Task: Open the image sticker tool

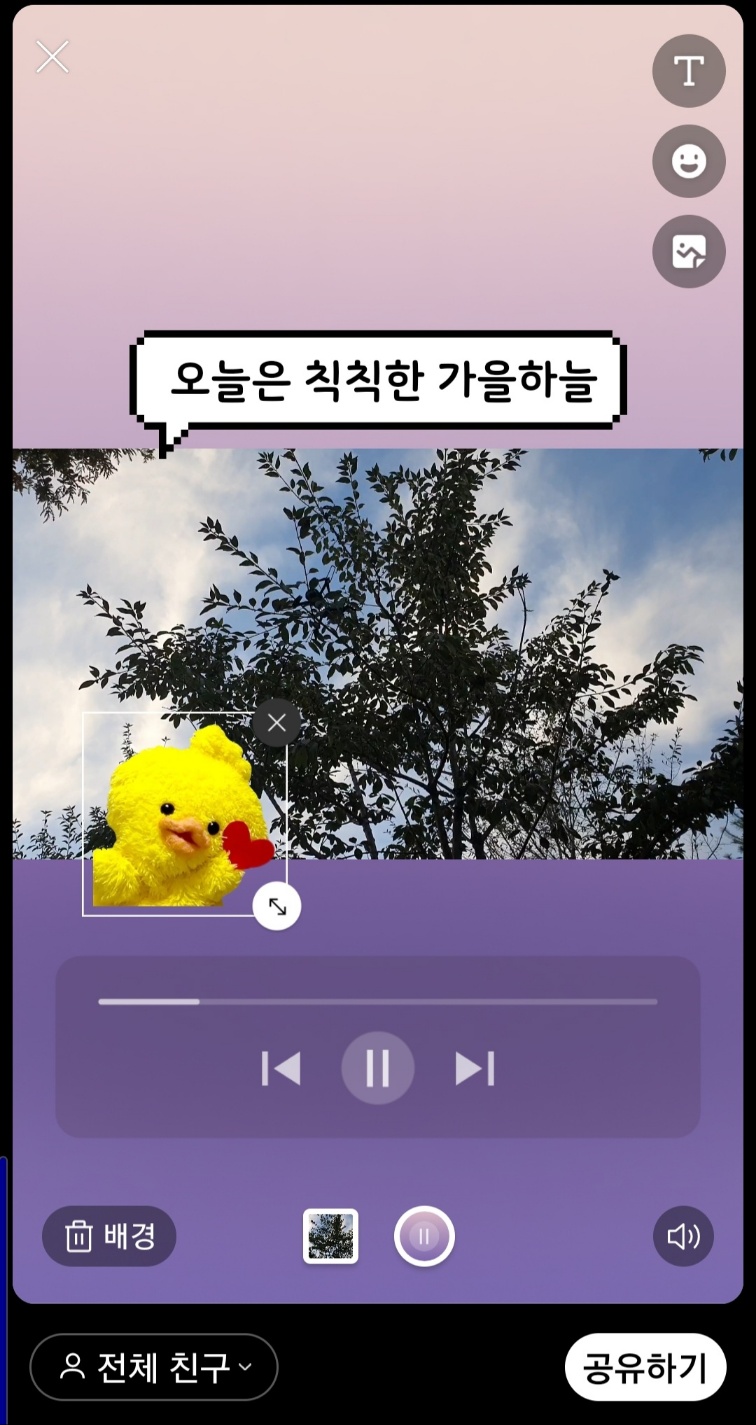Action: coord(688,251)
